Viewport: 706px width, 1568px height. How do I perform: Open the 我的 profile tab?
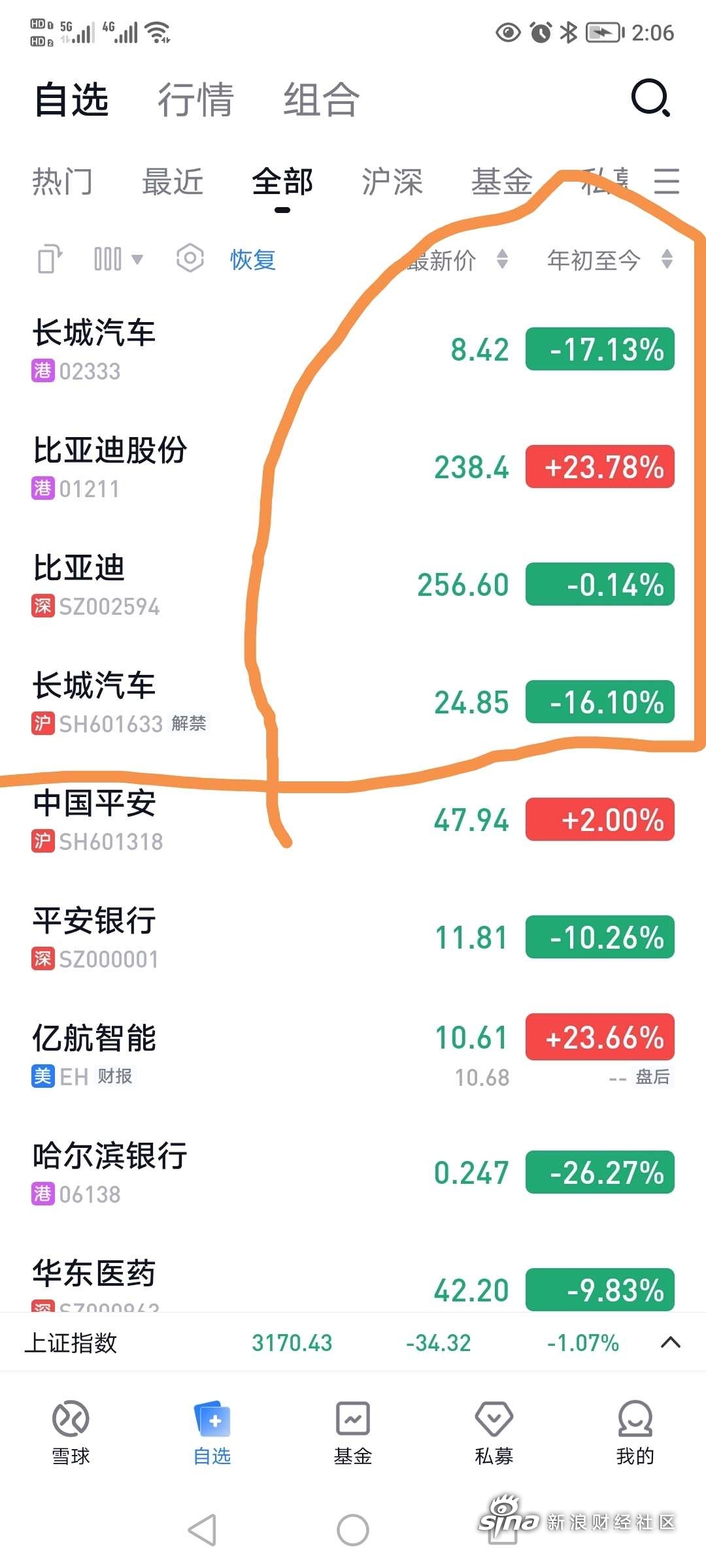pos(635,1432)
